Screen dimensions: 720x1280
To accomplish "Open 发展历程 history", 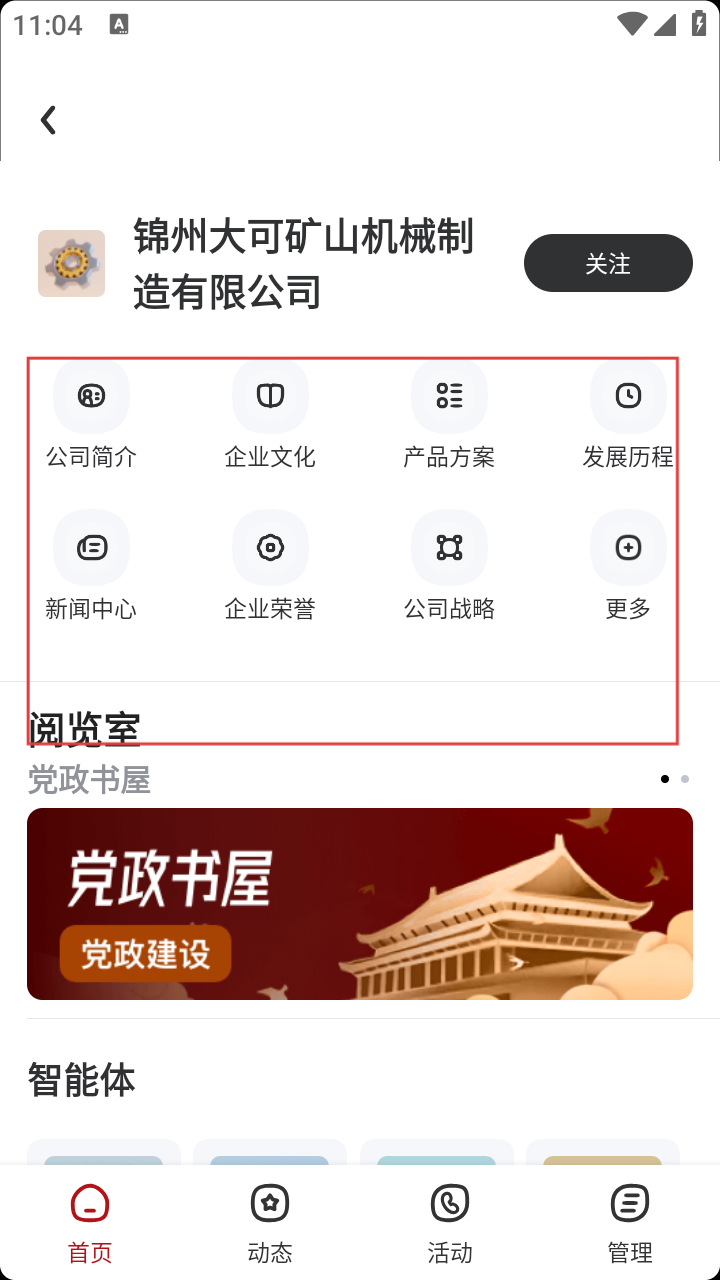I will pyautogui.click(x=628, y=415).
